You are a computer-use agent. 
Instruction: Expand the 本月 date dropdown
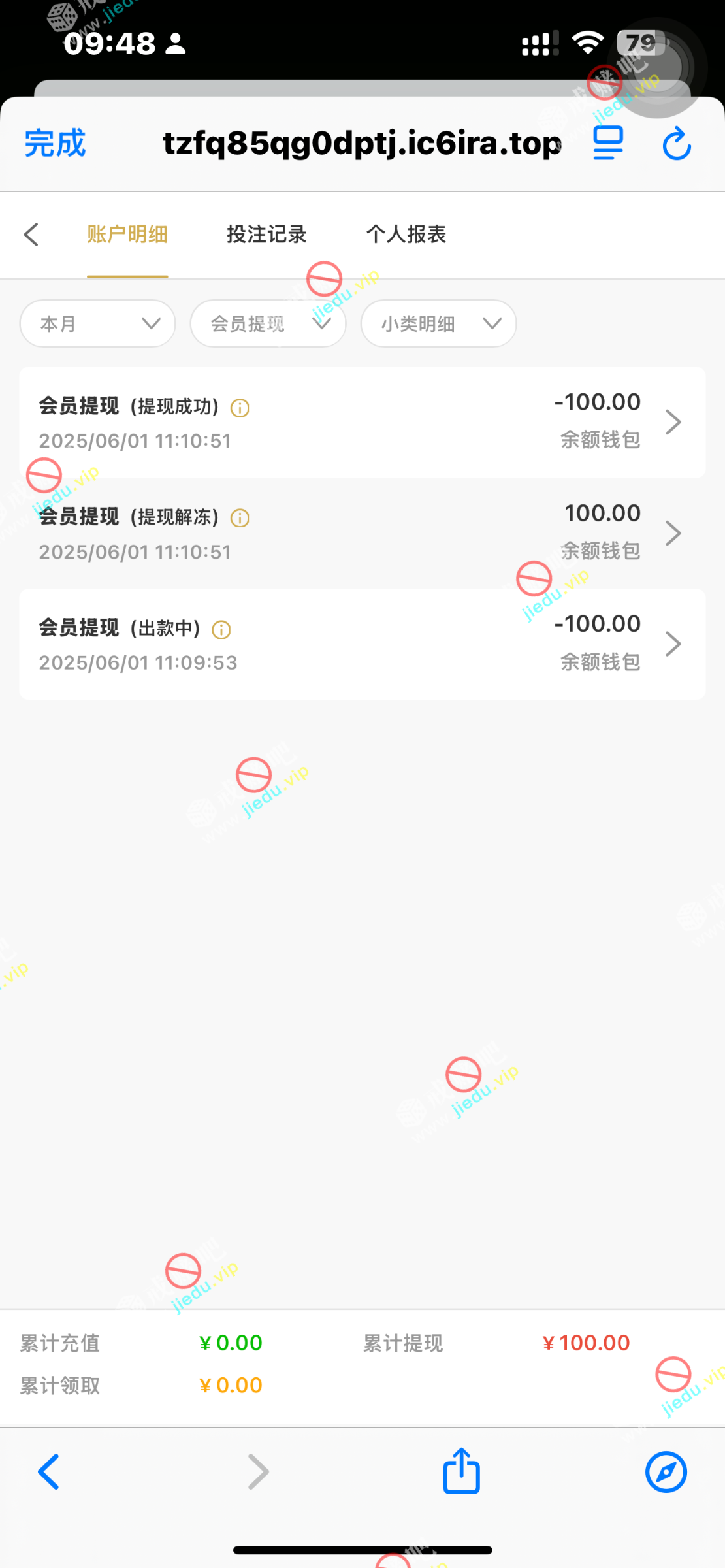tap(98, 323)
